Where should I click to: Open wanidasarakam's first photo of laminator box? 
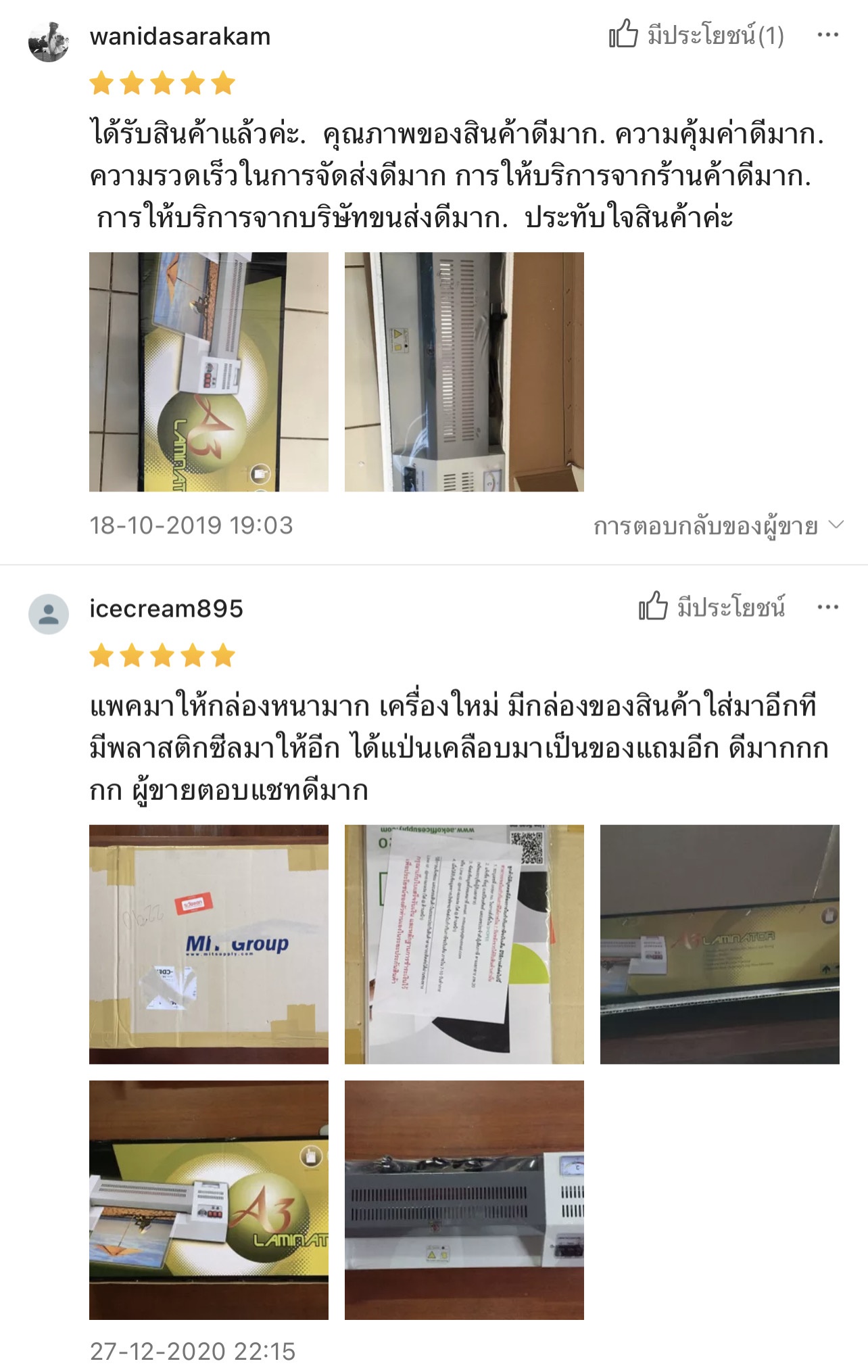coord(209,372)
